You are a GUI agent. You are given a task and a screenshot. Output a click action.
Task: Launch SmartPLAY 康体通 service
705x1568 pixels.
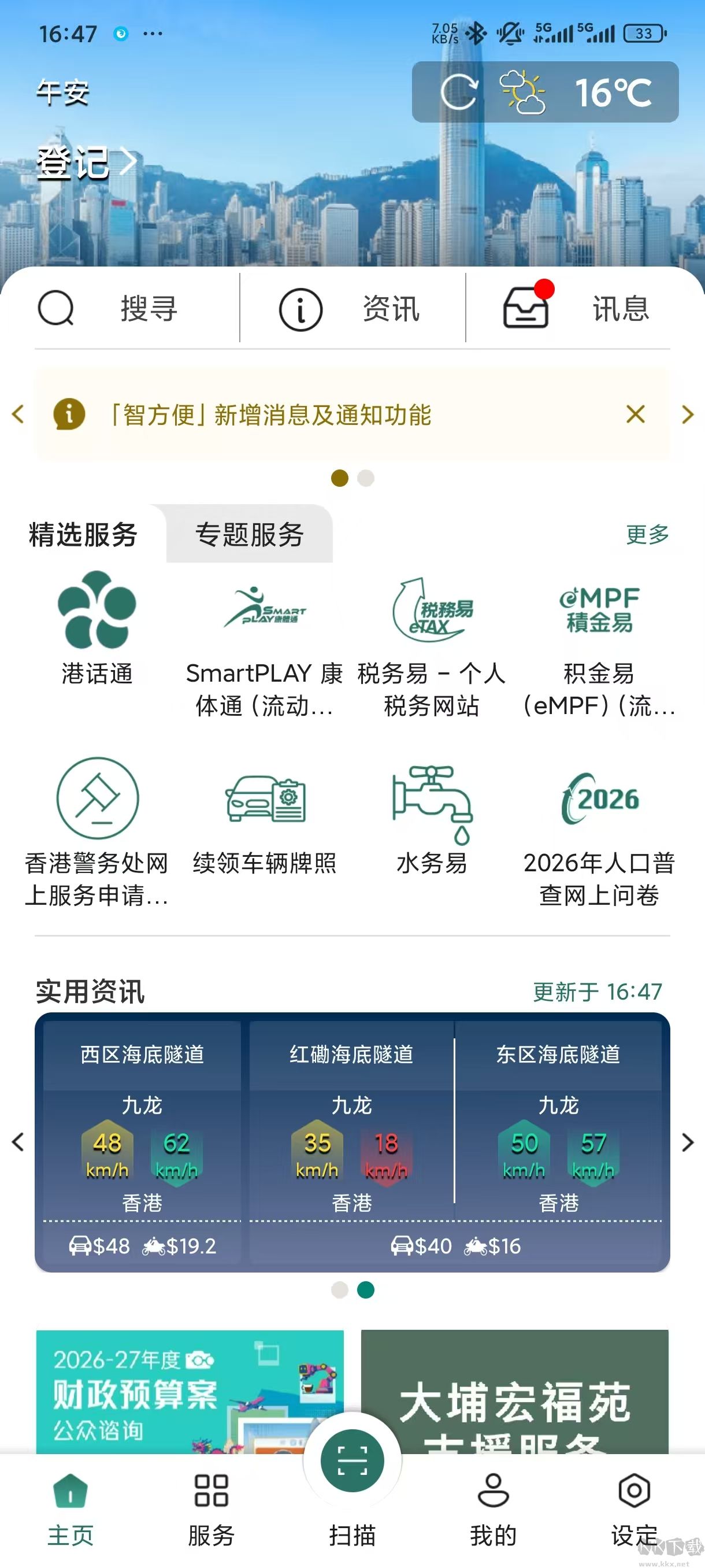point(265,612)
